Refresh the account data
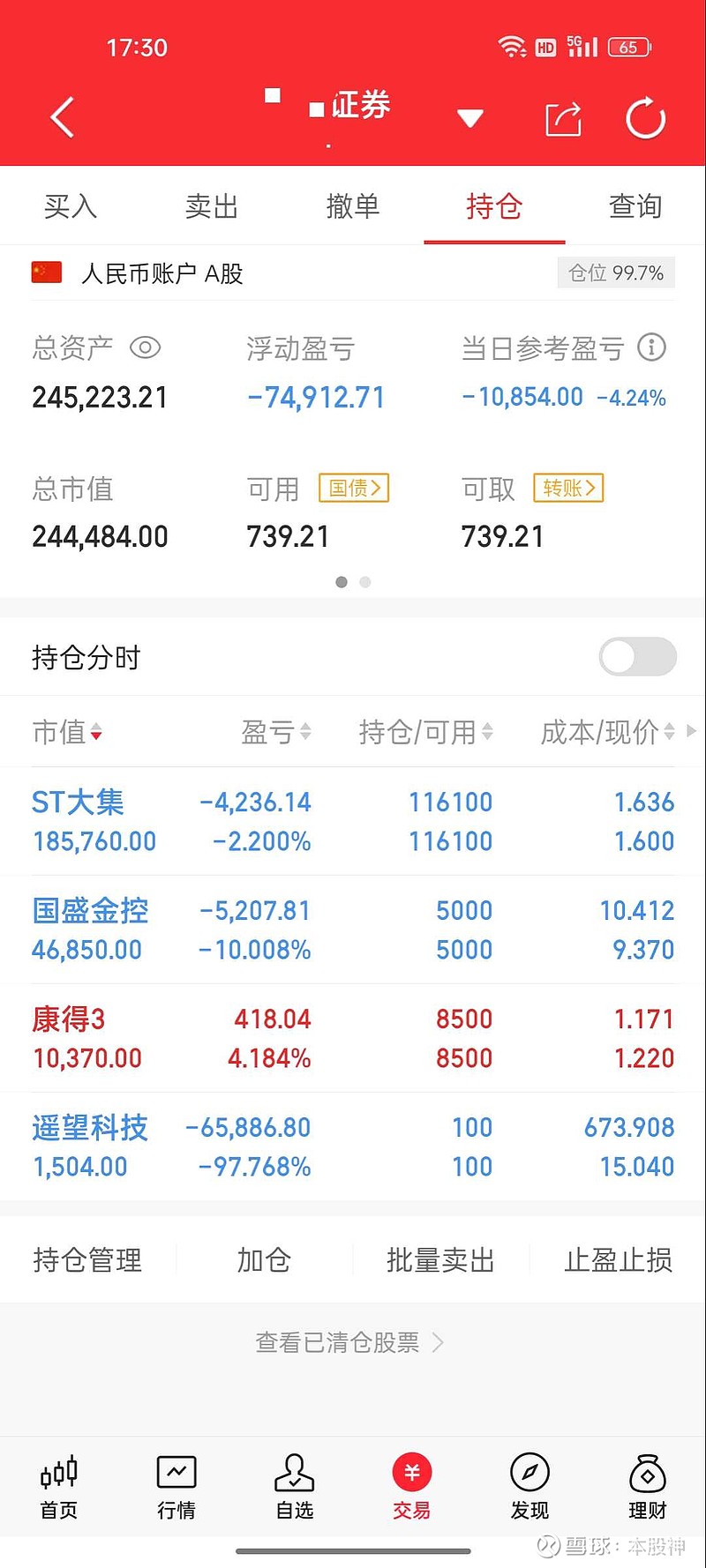Image resolution: width=706 pixels, height=1568 pixels. click(x=645, y=118)
